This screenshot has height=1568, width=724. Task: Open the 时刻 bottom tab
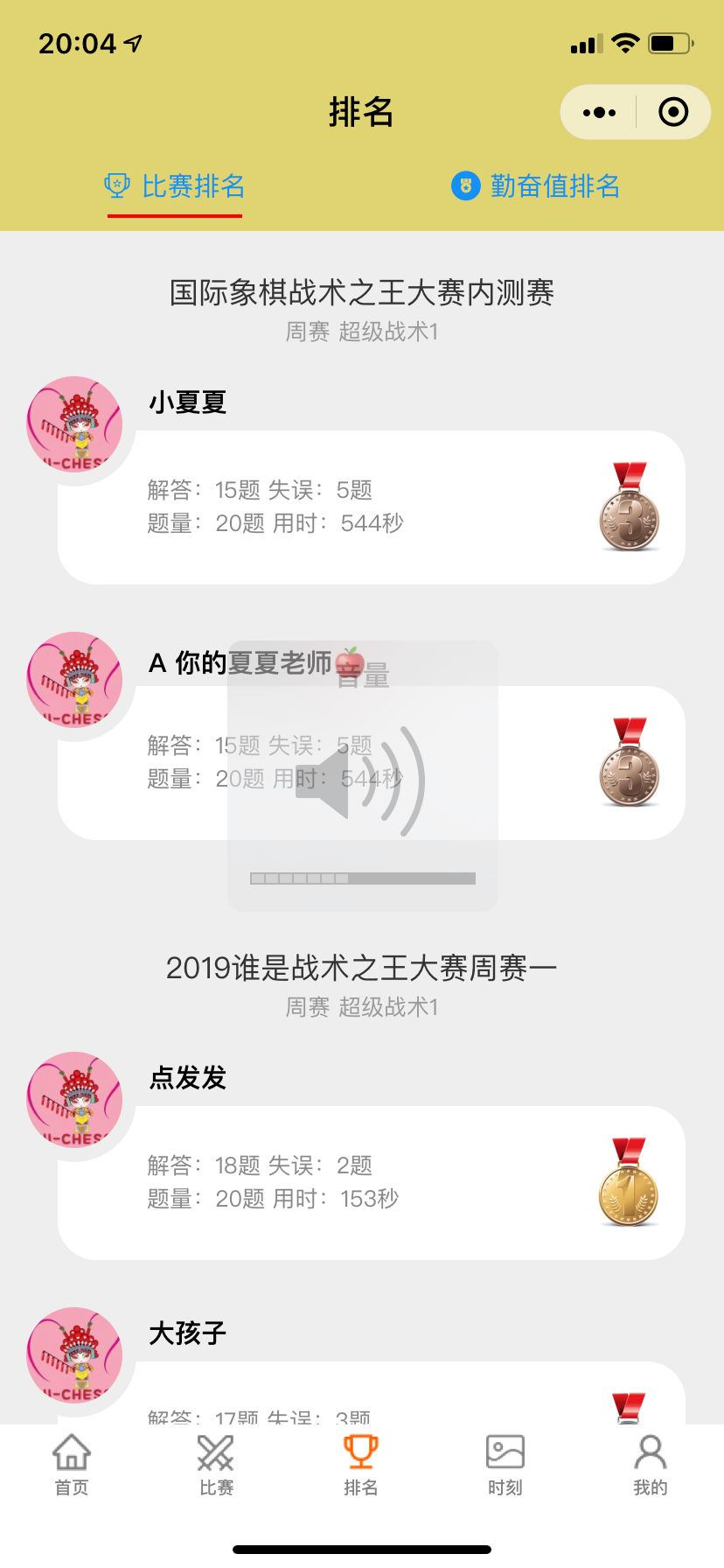tap(505, 1465)
